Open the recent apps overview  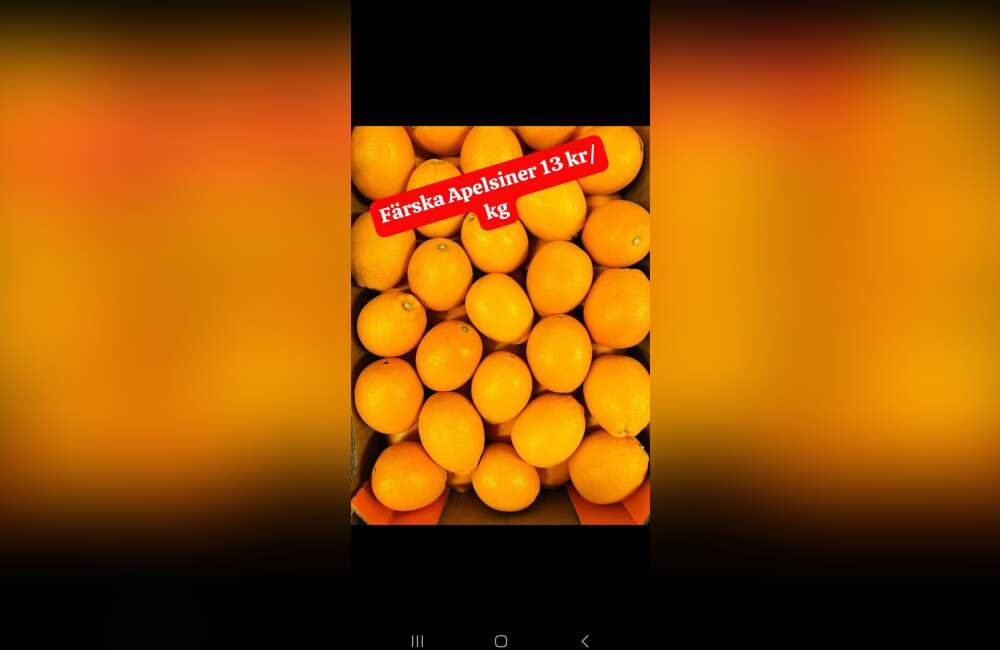pyautogui.click(x=417, y=641)
